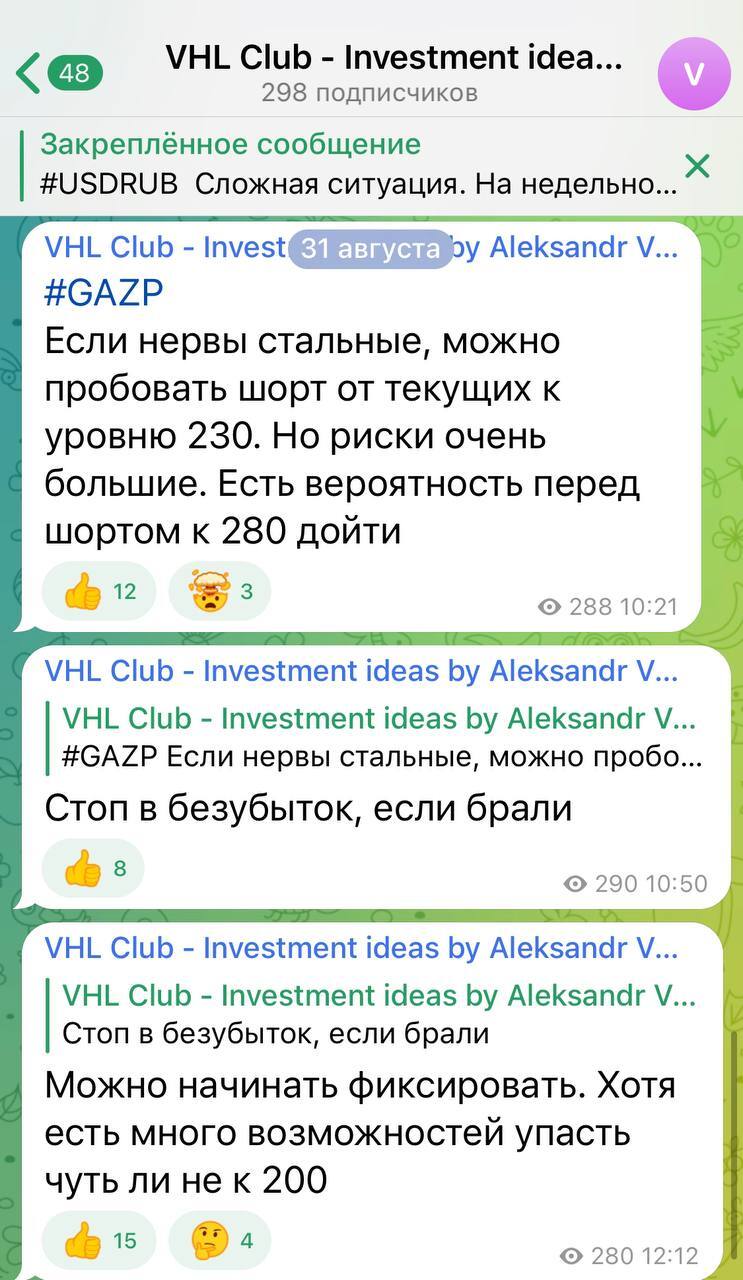Image resolution: width=743 pixels, height=1280 pixels.
Task: Jump to quoted 'Стоп в безубыток' reply
Action: 380,1014
